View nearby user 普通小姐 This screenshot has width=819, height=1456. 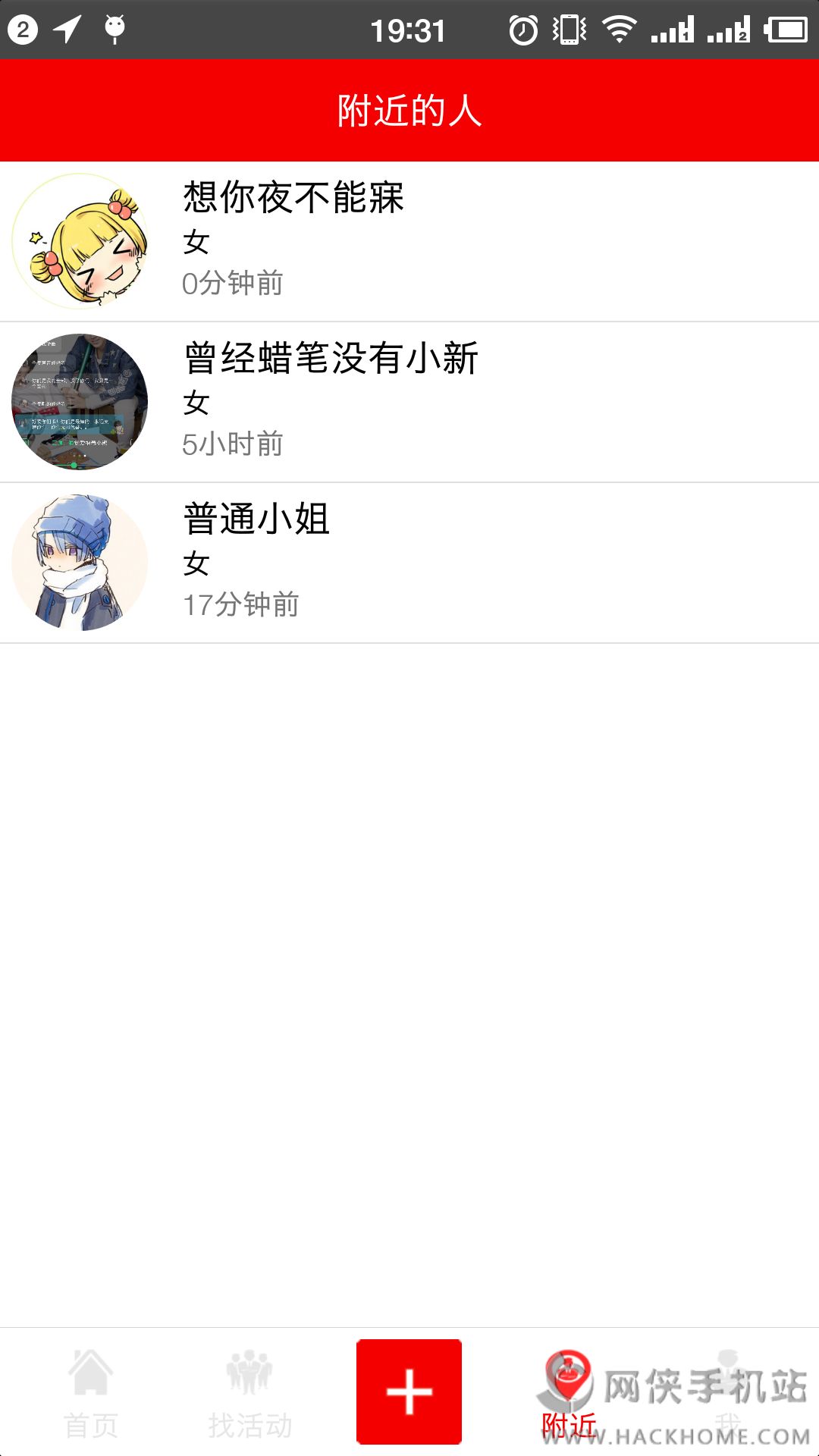(409, 563)
